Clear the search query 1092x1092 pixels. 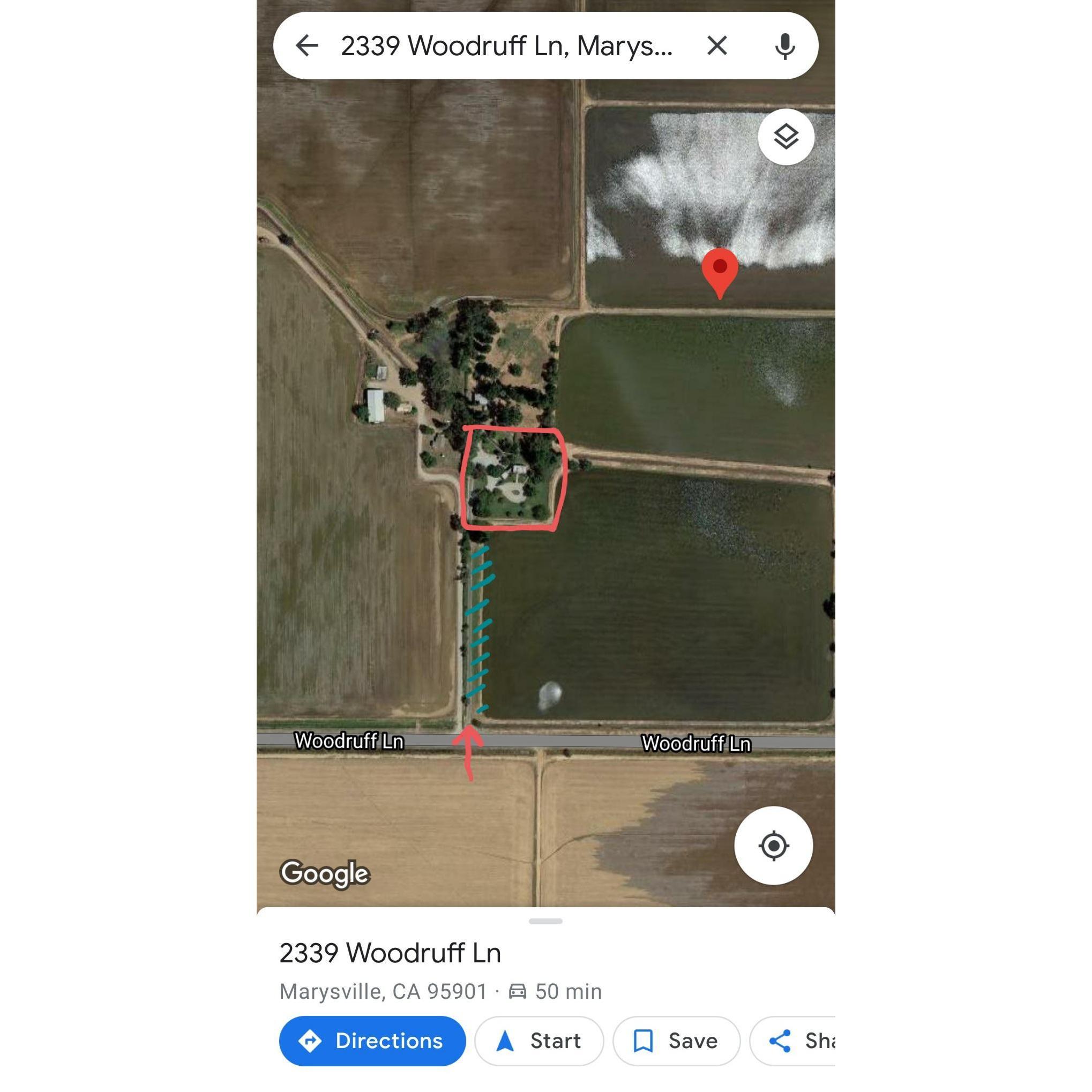[717, 46]
